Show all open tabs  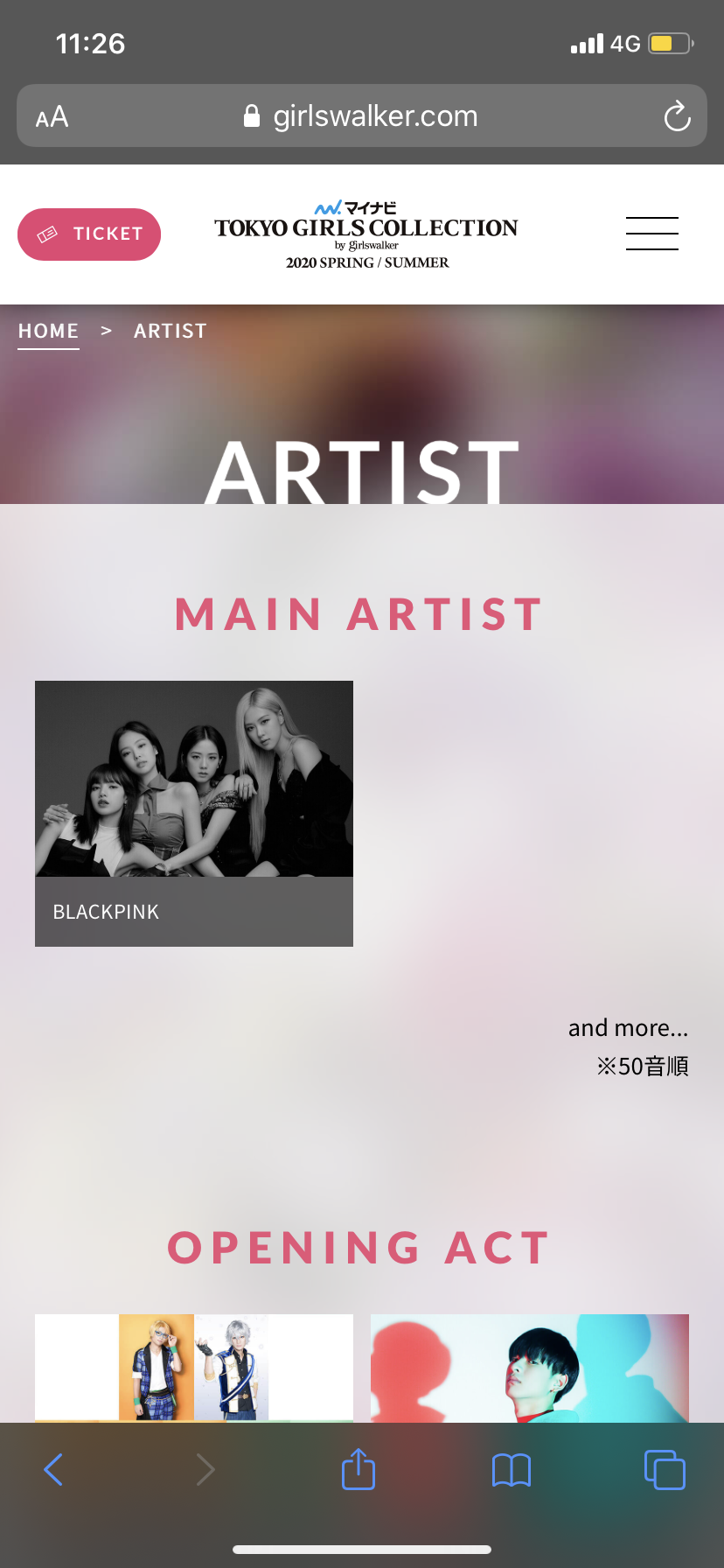point(665,1470)
